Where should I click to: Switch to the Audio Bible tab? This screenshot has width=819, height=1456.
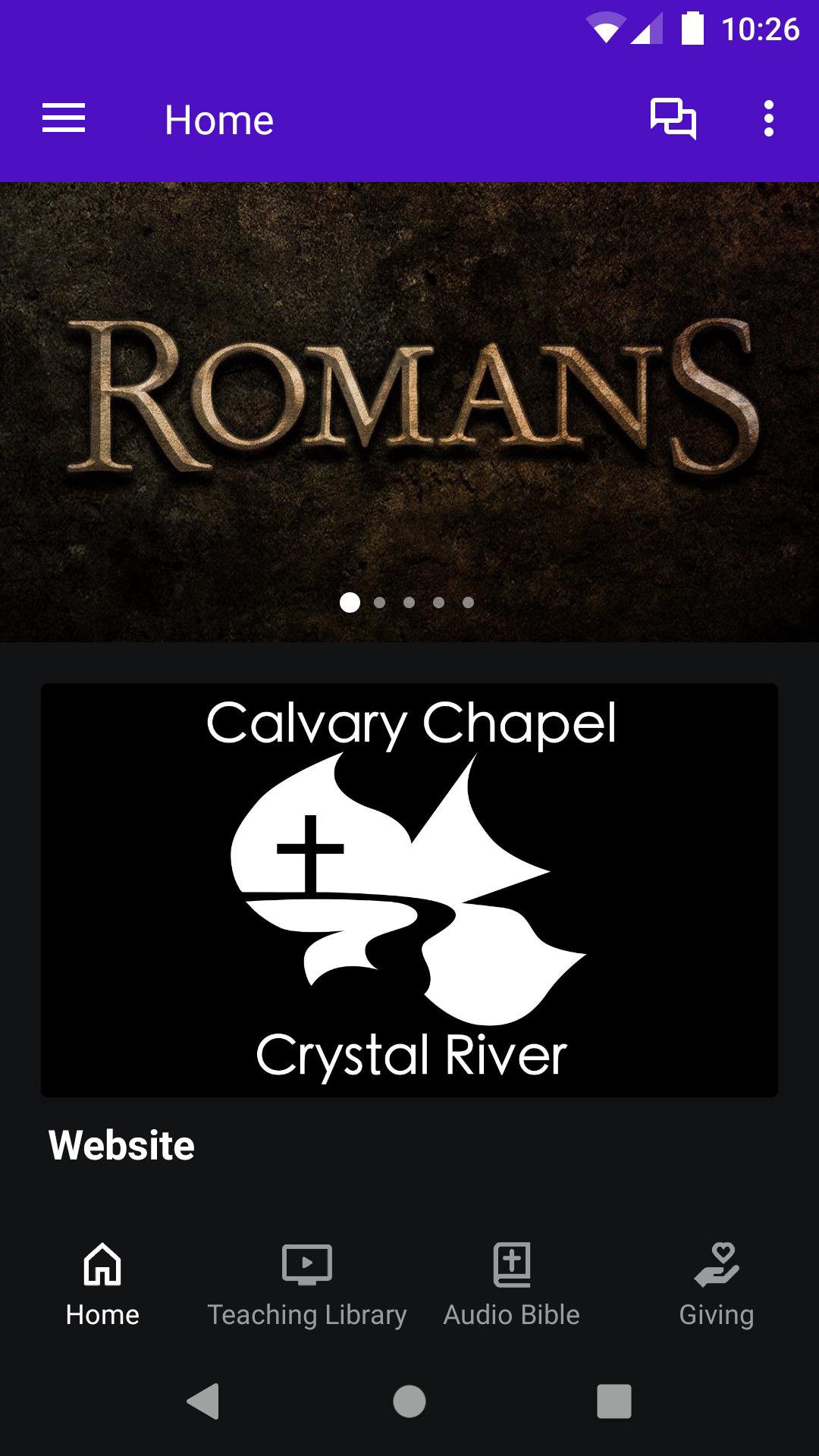(x=512, y=1282)
